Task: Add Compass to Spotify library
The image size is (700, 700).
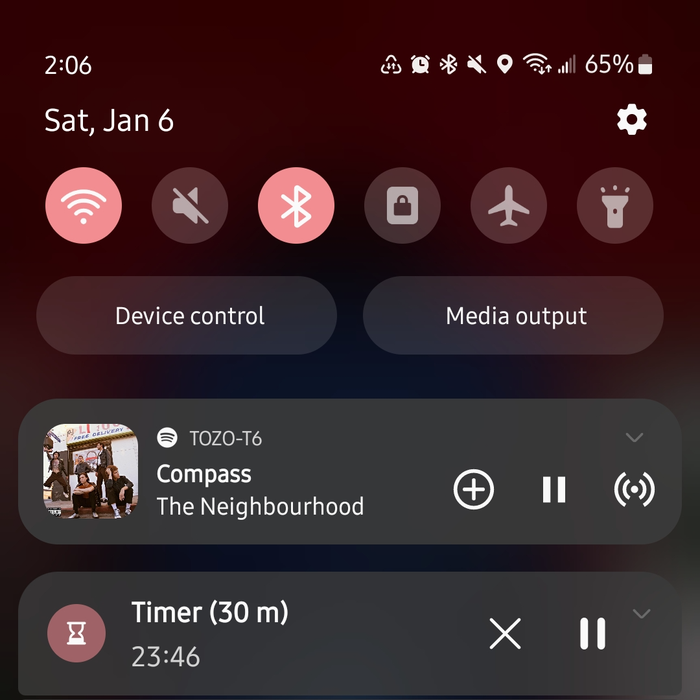Action: (474, 489)
